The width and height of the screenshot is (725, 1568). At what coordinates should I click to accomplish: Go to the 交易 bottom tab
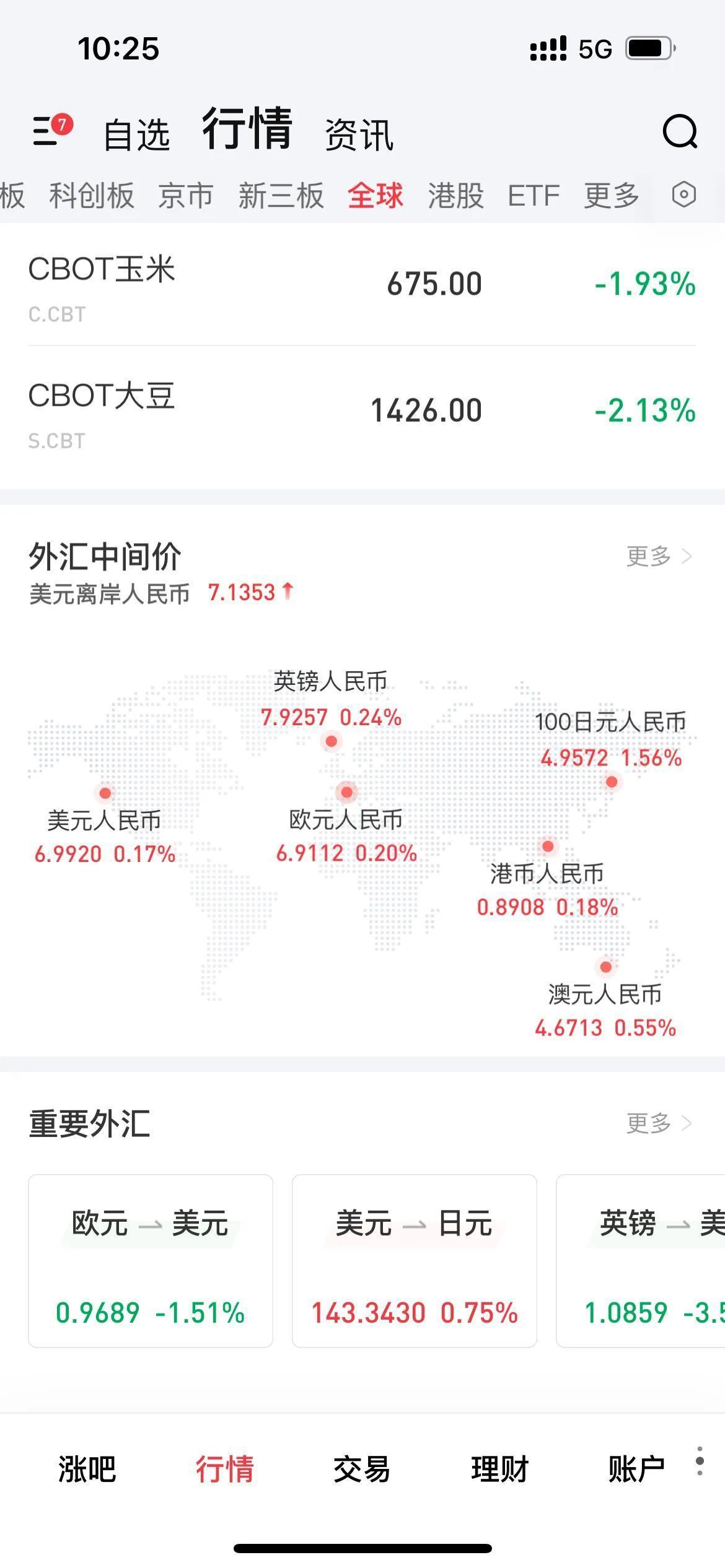pyautogui.click(x=362, y=1469)
